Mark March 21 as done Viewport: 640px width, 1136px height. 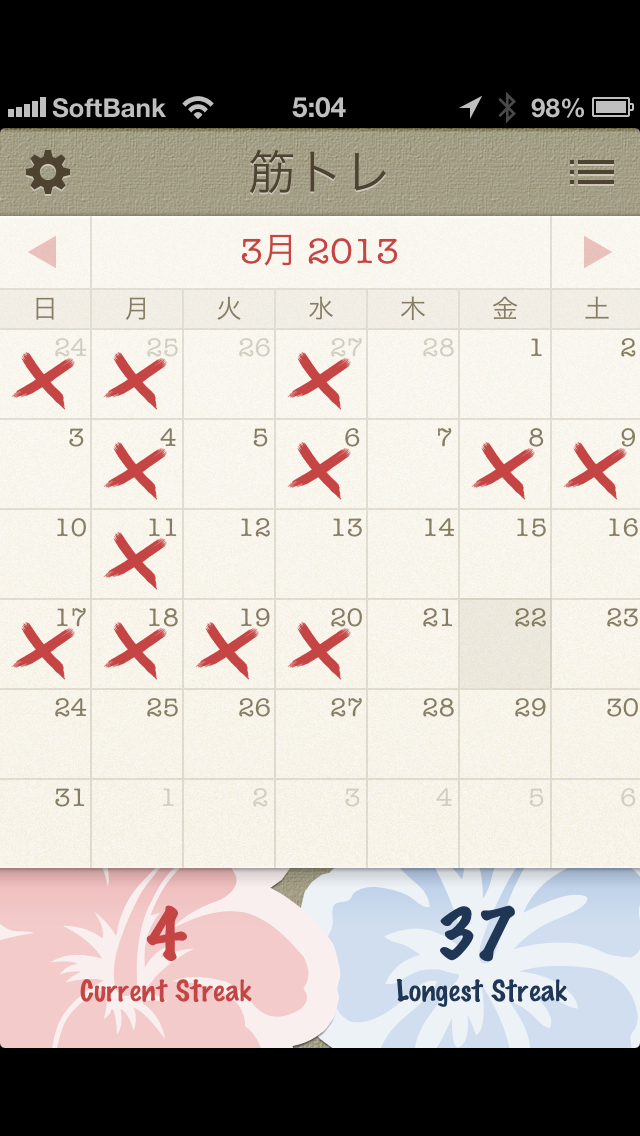coord(413,645)
